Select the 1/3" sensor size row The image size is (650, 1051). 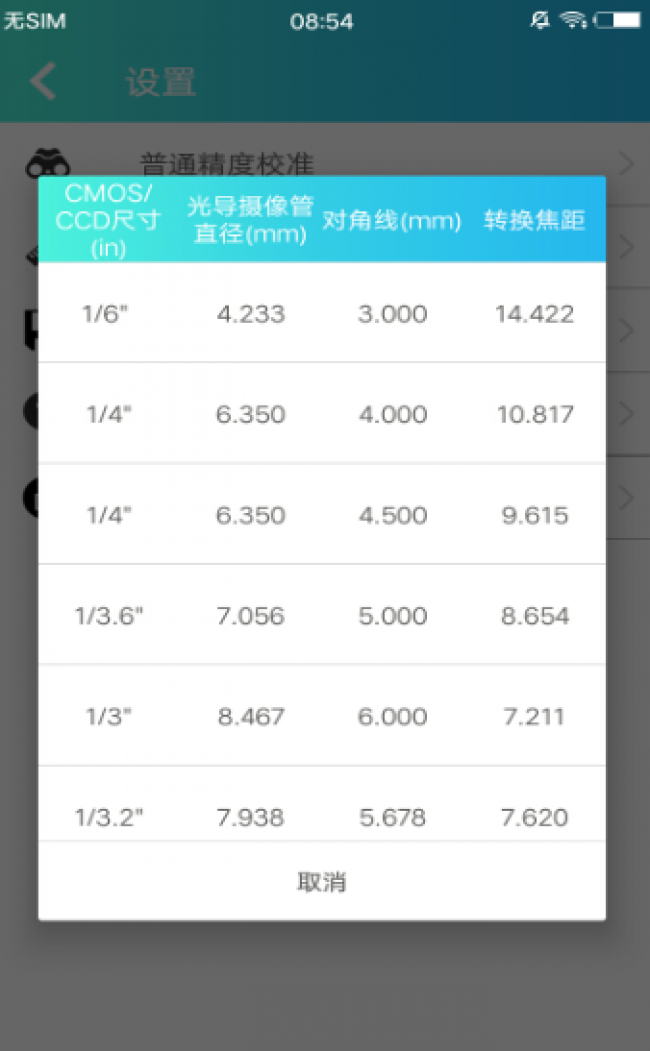(322, 715)
